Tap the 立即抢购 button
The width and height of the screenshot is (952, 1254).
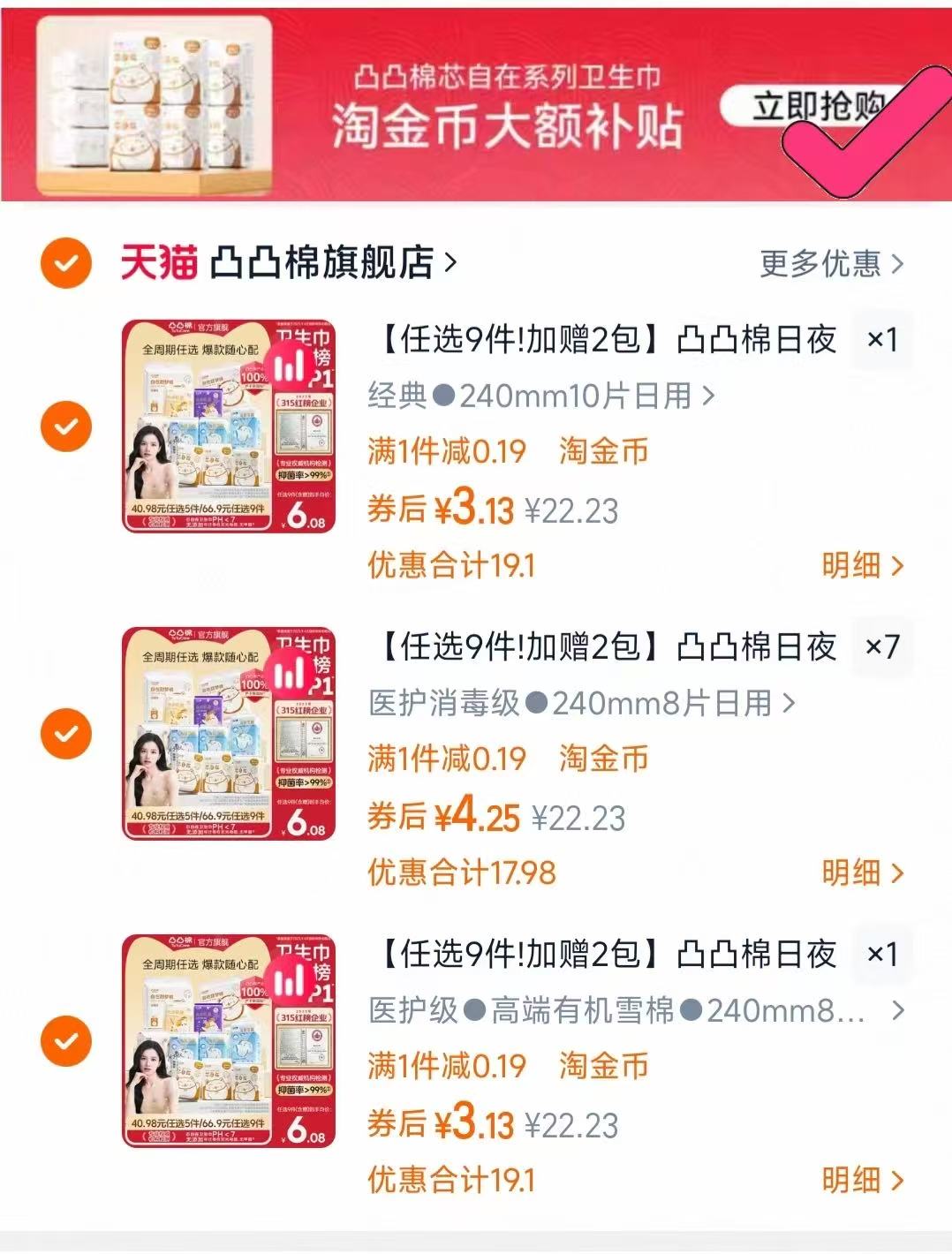(x=812, y=110)
